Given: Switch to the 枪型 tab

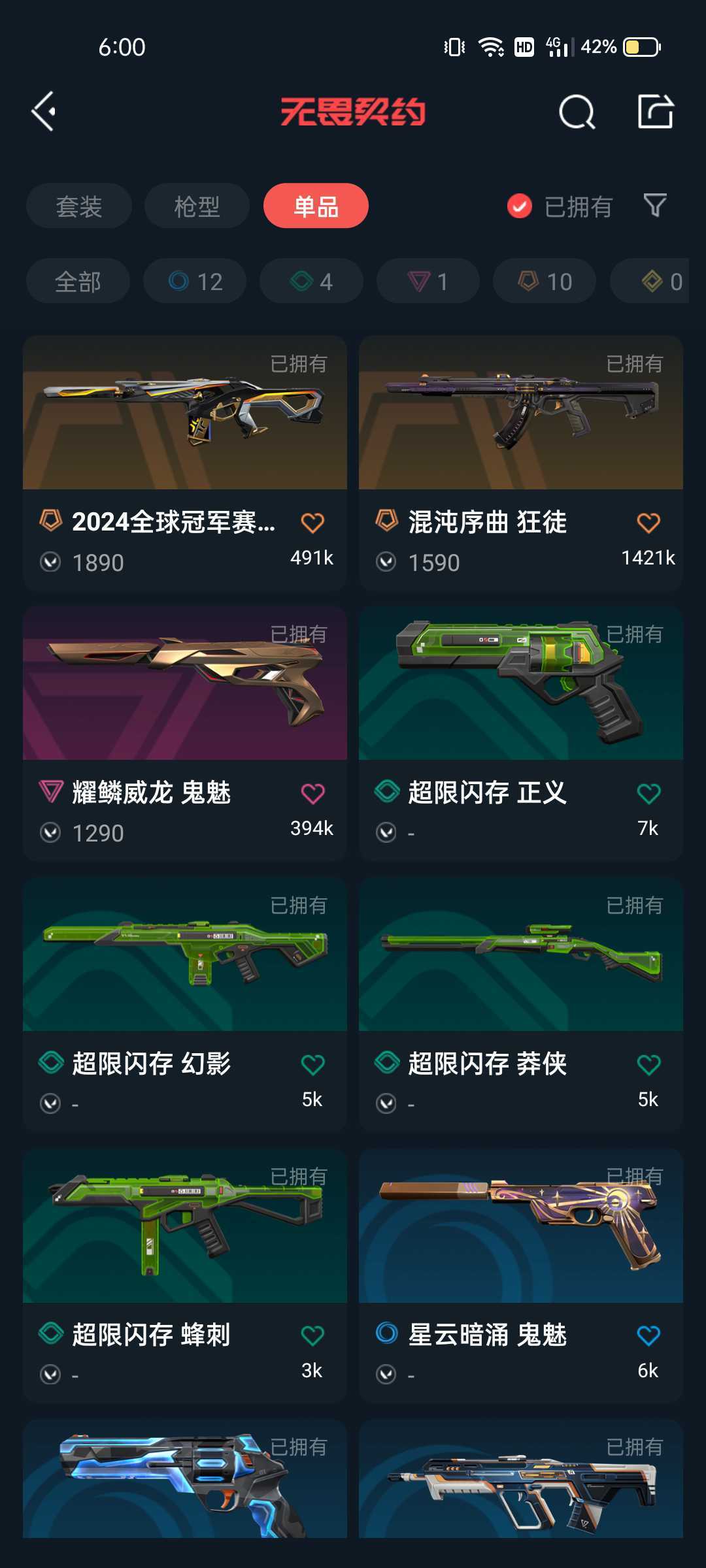Looking at the screenshot, I should 197,206.
